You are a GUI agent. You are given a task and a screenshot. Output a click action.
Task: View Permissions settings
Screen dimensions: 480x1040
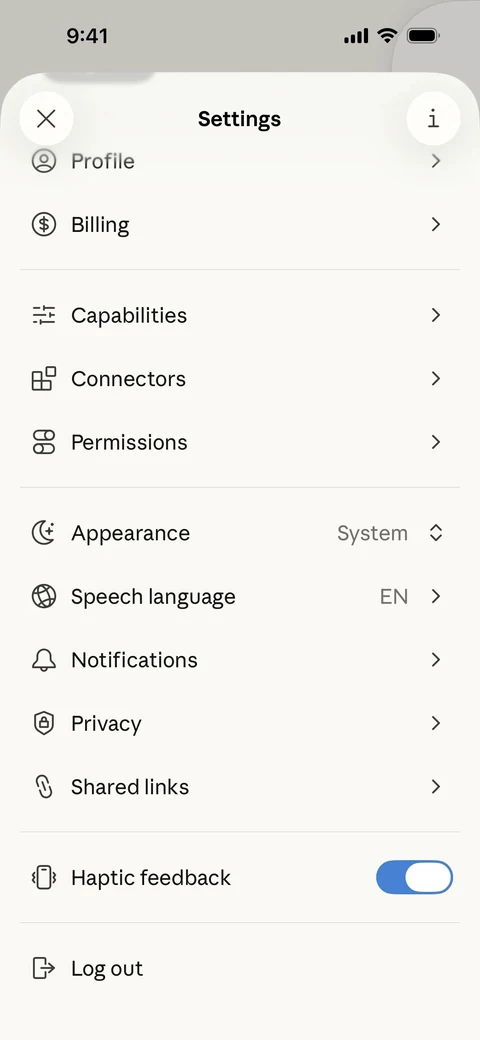pos(240,442)
